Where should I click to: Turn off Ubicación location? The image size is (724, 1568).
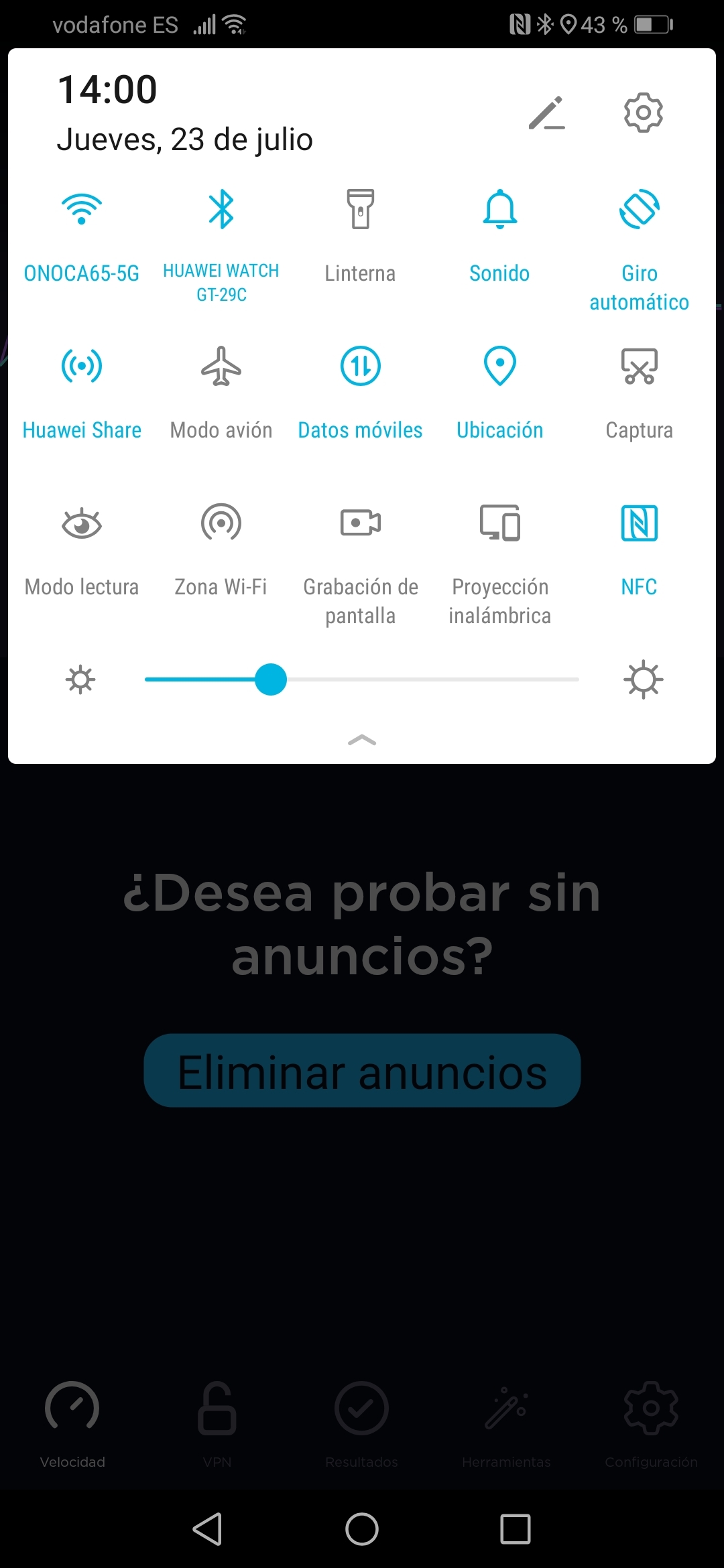[x=500, y=366]
